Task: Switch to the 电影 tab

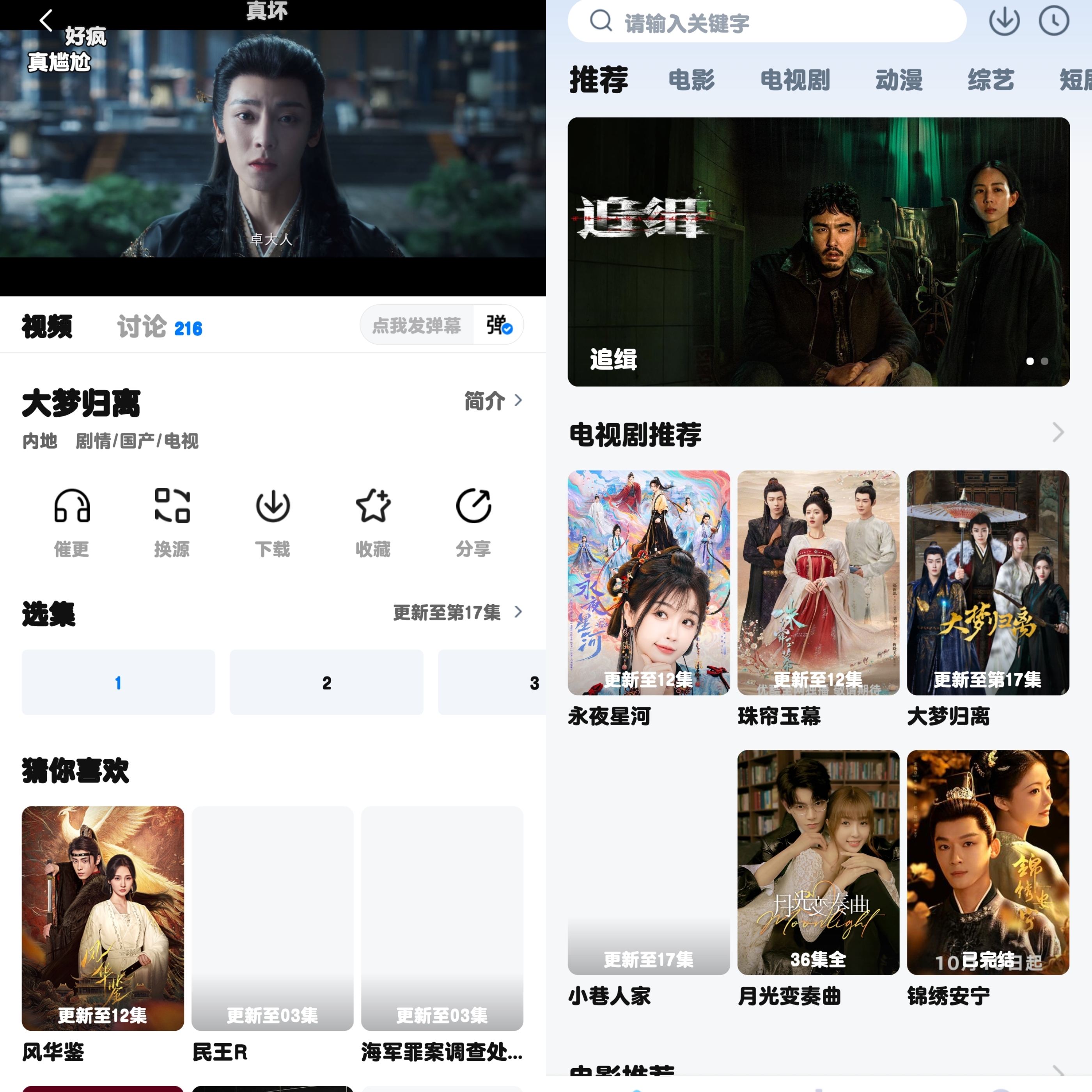Action: click(x=691, y=80)
